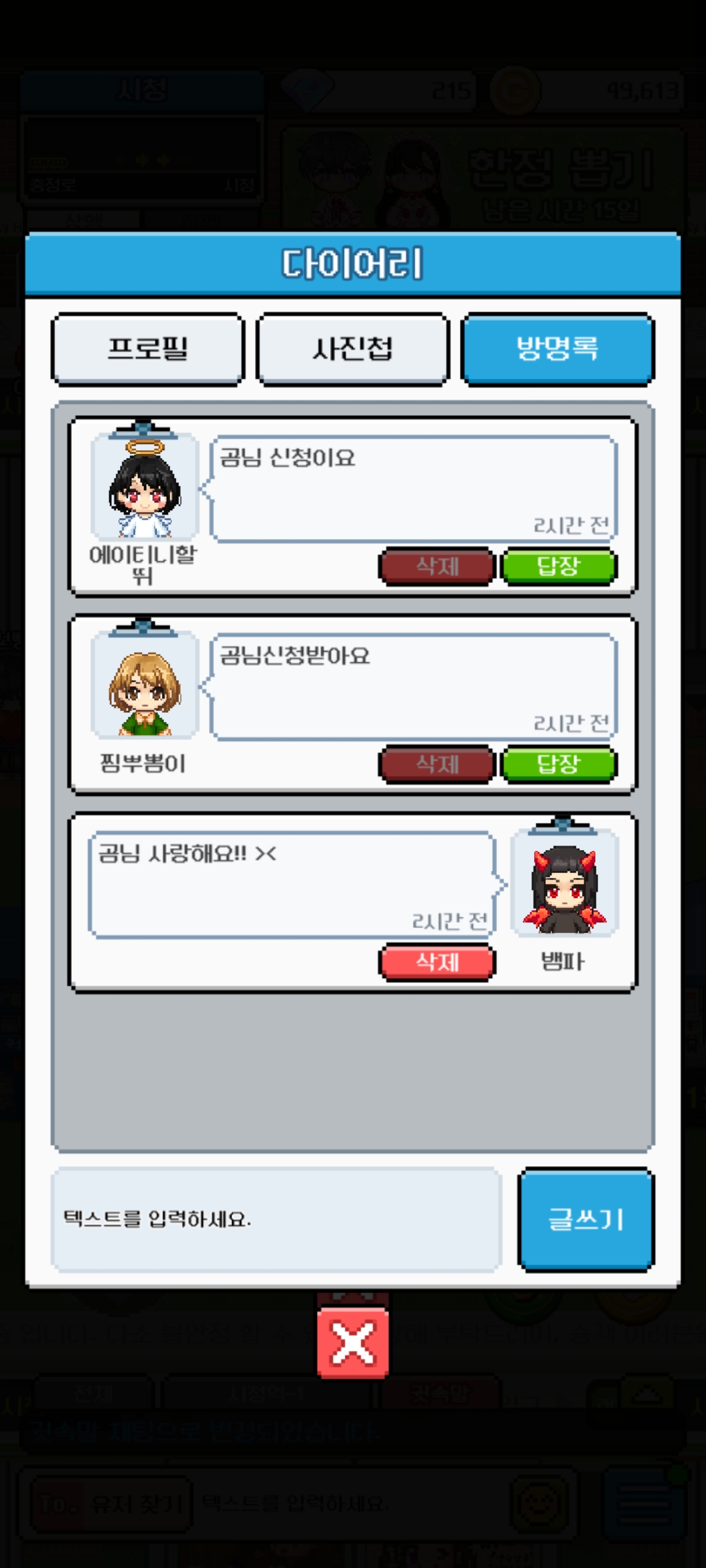Switch to the 프로필 tab
Screen dimensions: 706x1568
(x=147, y=349)
